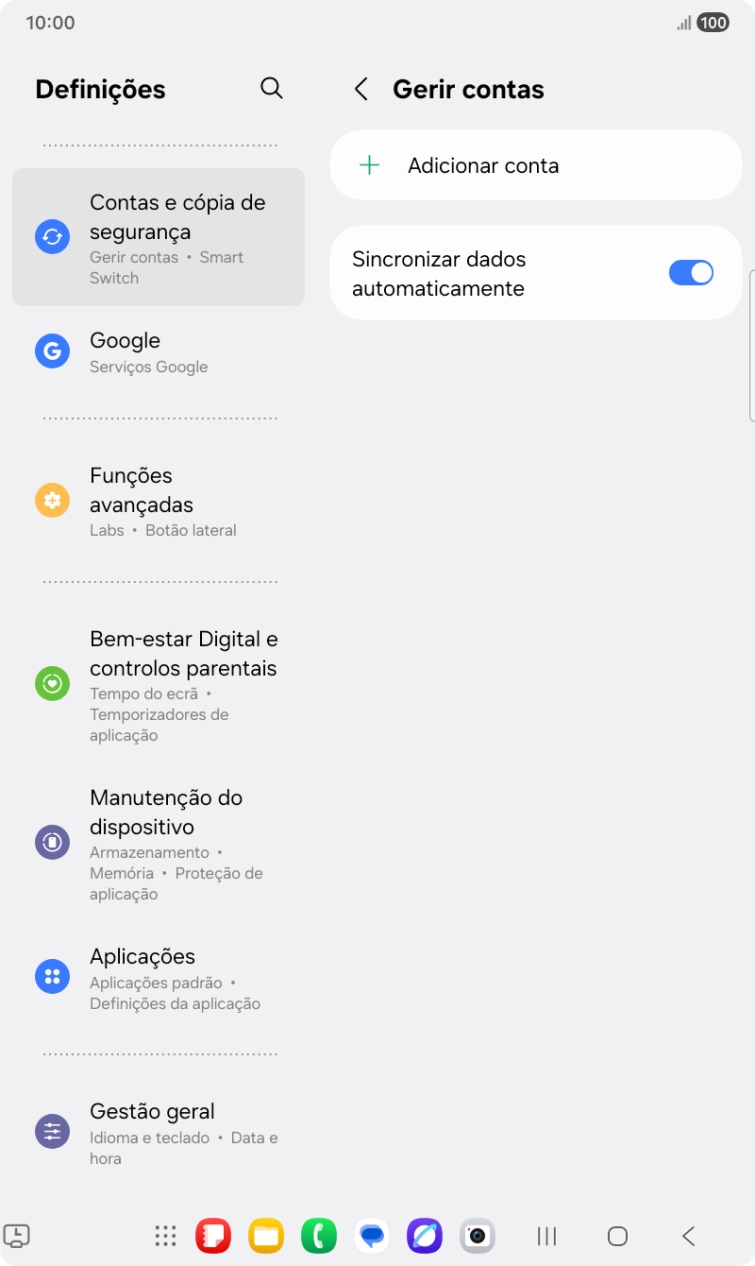Show recent apps via taskbar button
This screenshot has height=1266, width=755.
[546, 1236]
